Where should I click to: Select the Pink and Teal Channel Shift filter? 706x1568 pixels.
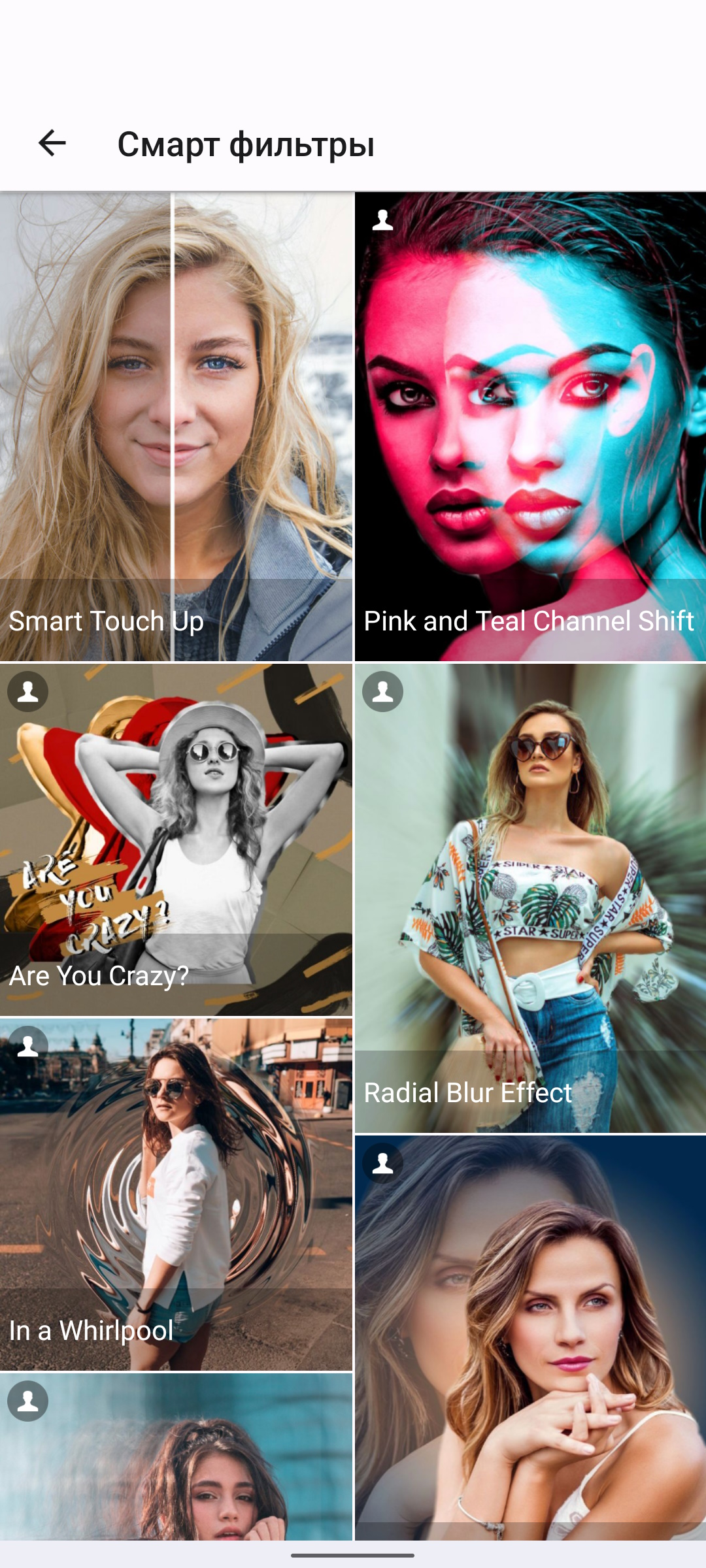[530, 426]
